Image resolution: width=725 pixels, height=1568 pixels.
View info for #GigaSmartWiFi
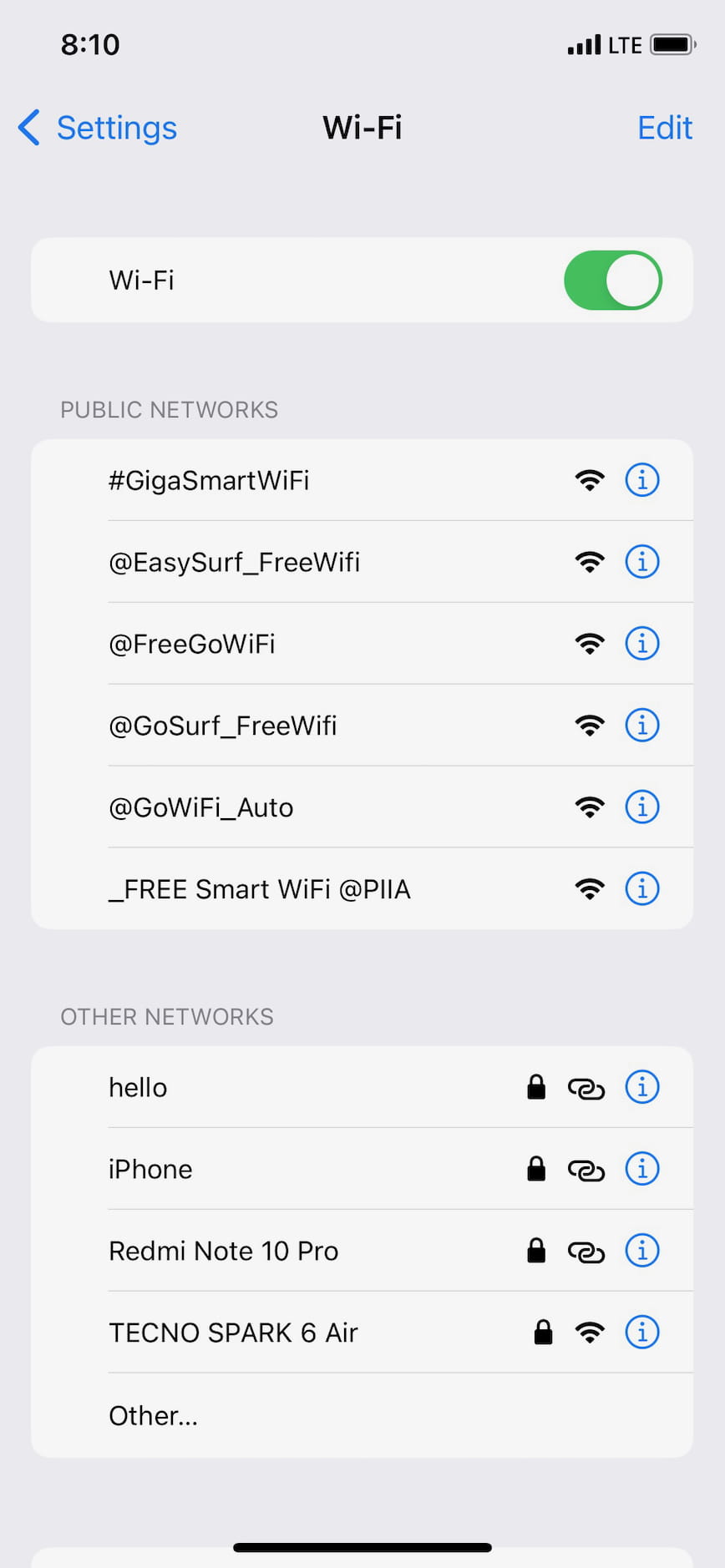641,480
